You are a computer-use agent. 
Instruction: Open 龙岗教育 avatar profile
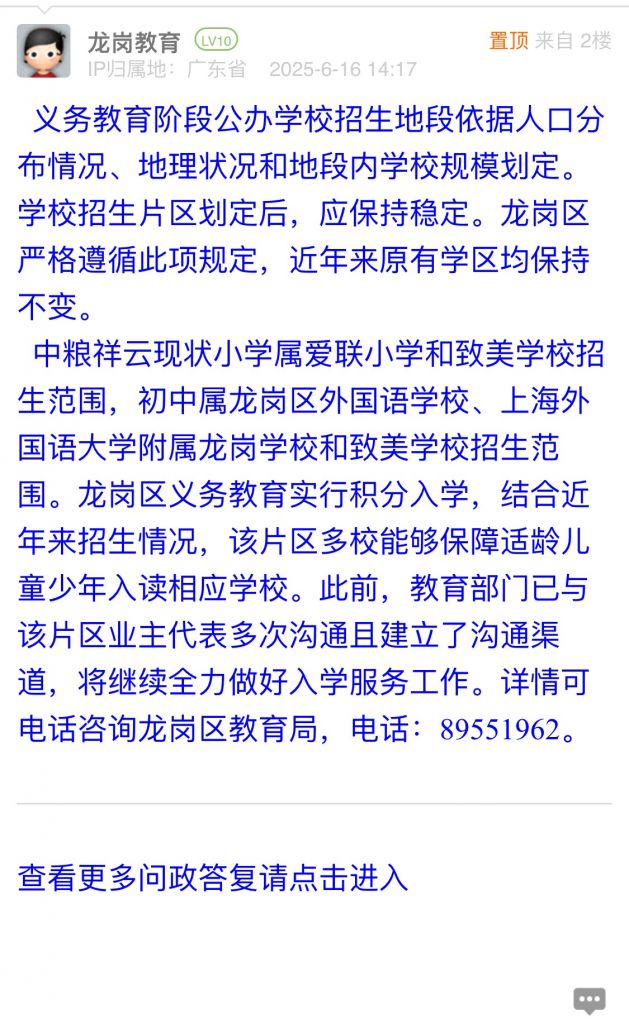click(43, 52)
